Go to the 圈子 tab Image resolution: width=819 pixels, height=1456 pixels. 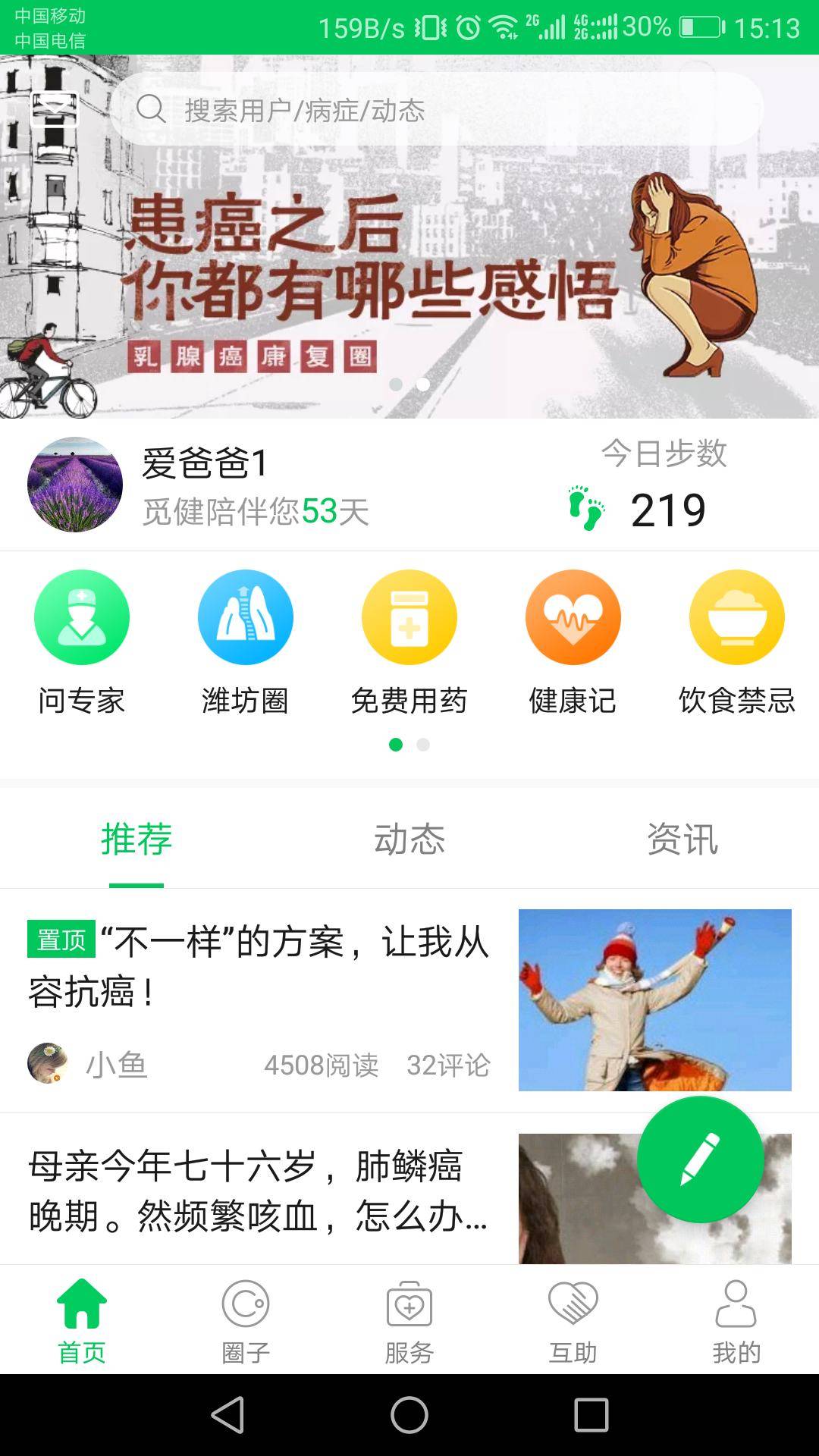pos(246,1320)
